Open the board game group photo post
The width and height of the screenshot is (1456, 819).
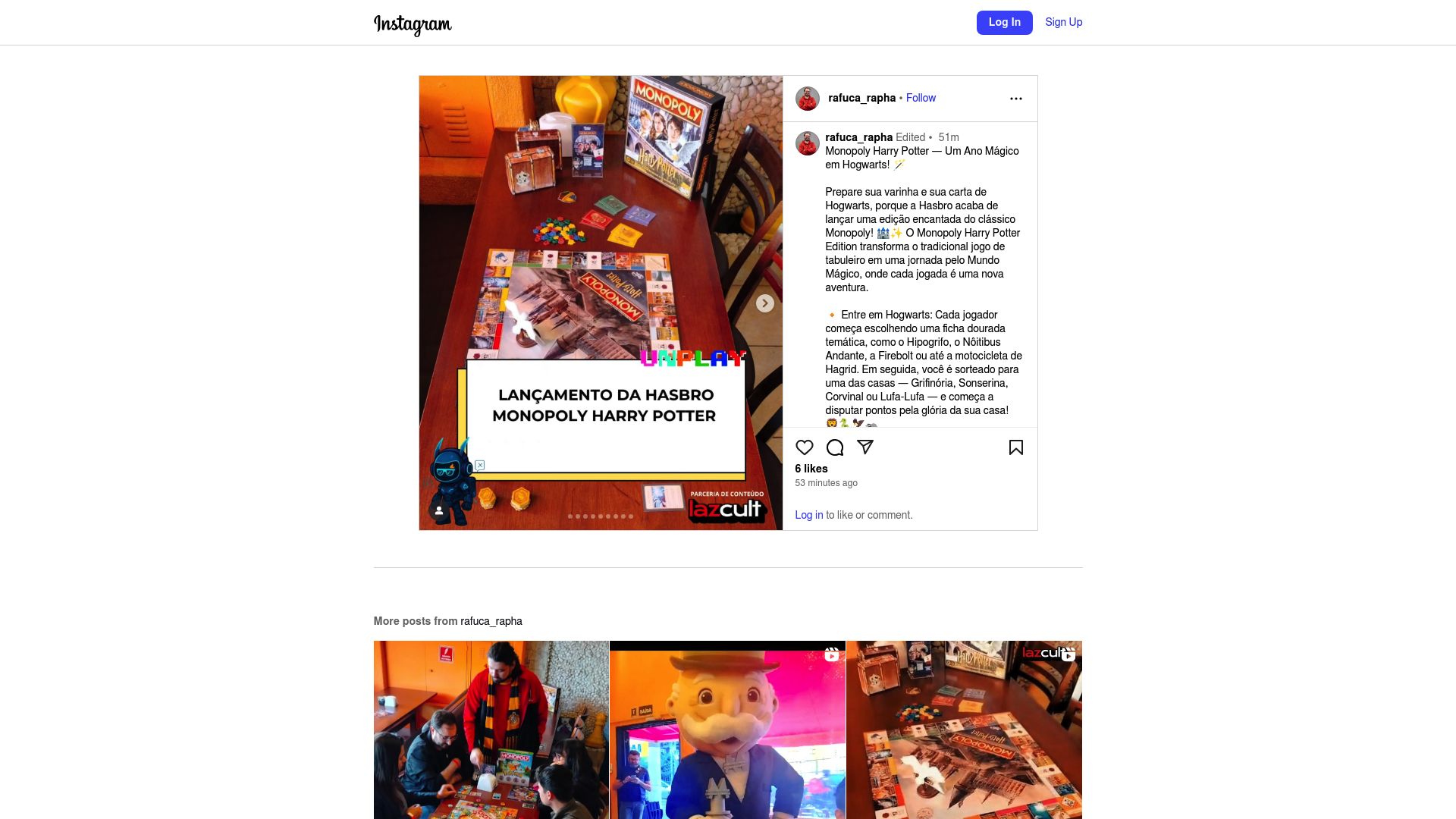tap(491, 730)
